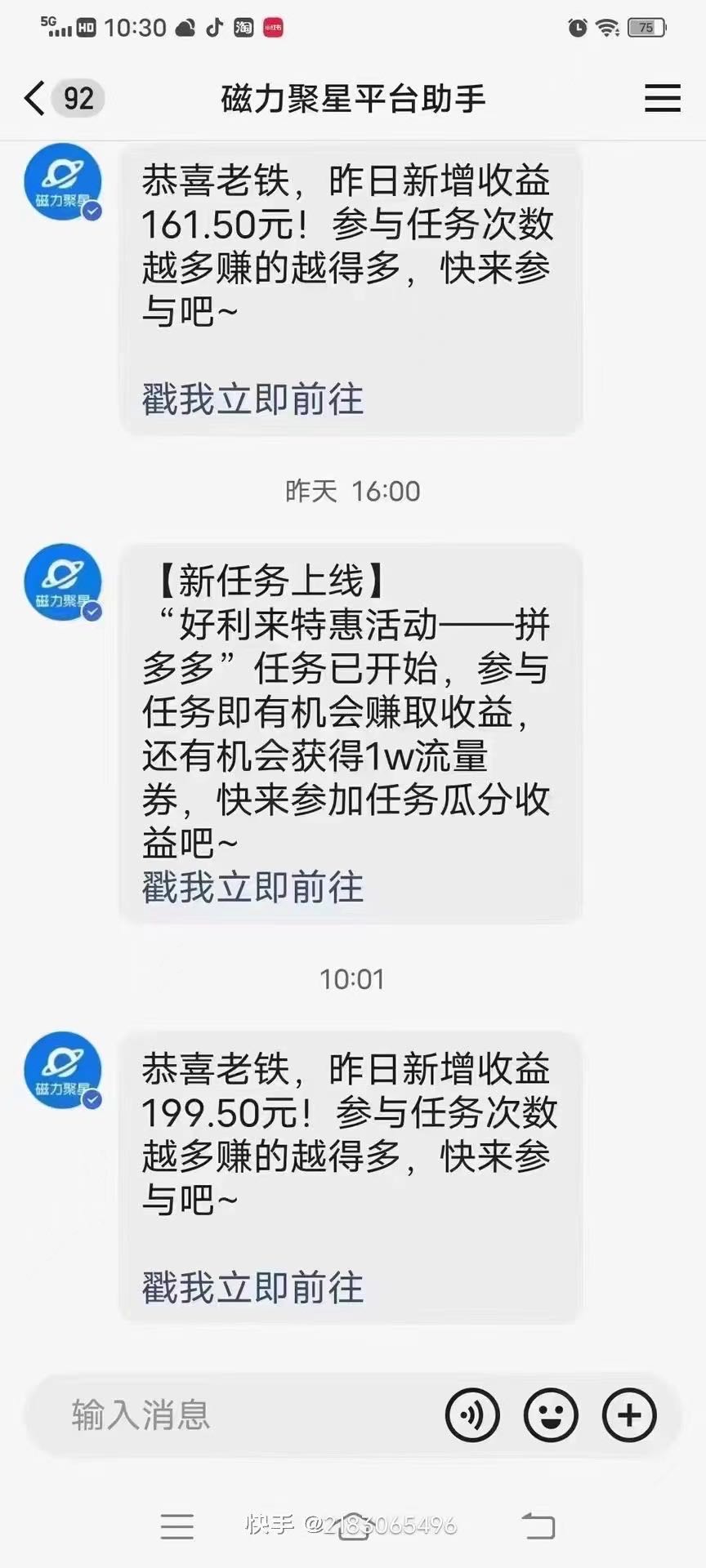Open the 磁力聚星 avatar beside the 新任务上线 message

[x=63, y=582]
